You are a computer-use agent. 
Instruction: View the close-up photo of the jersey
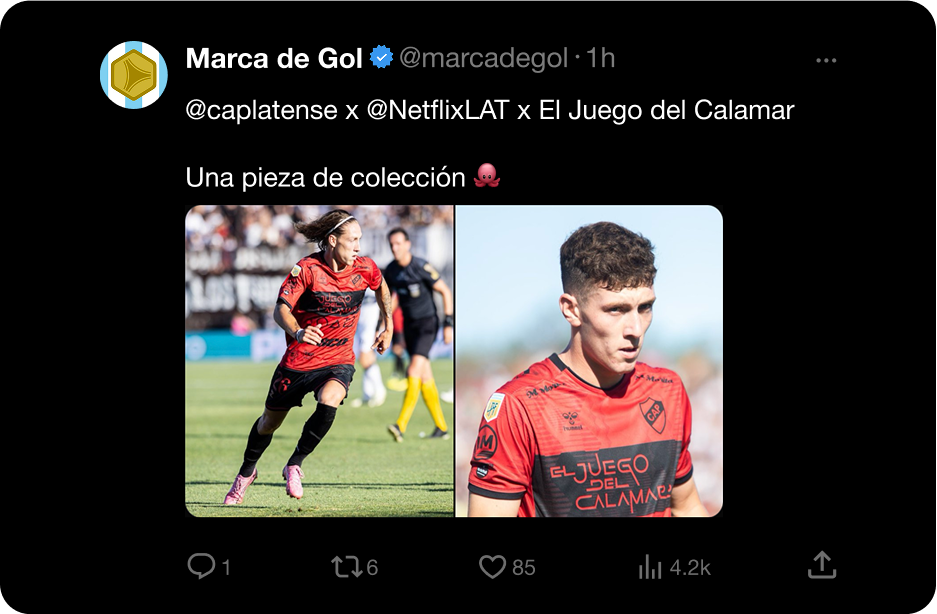(x=589, y=361)
